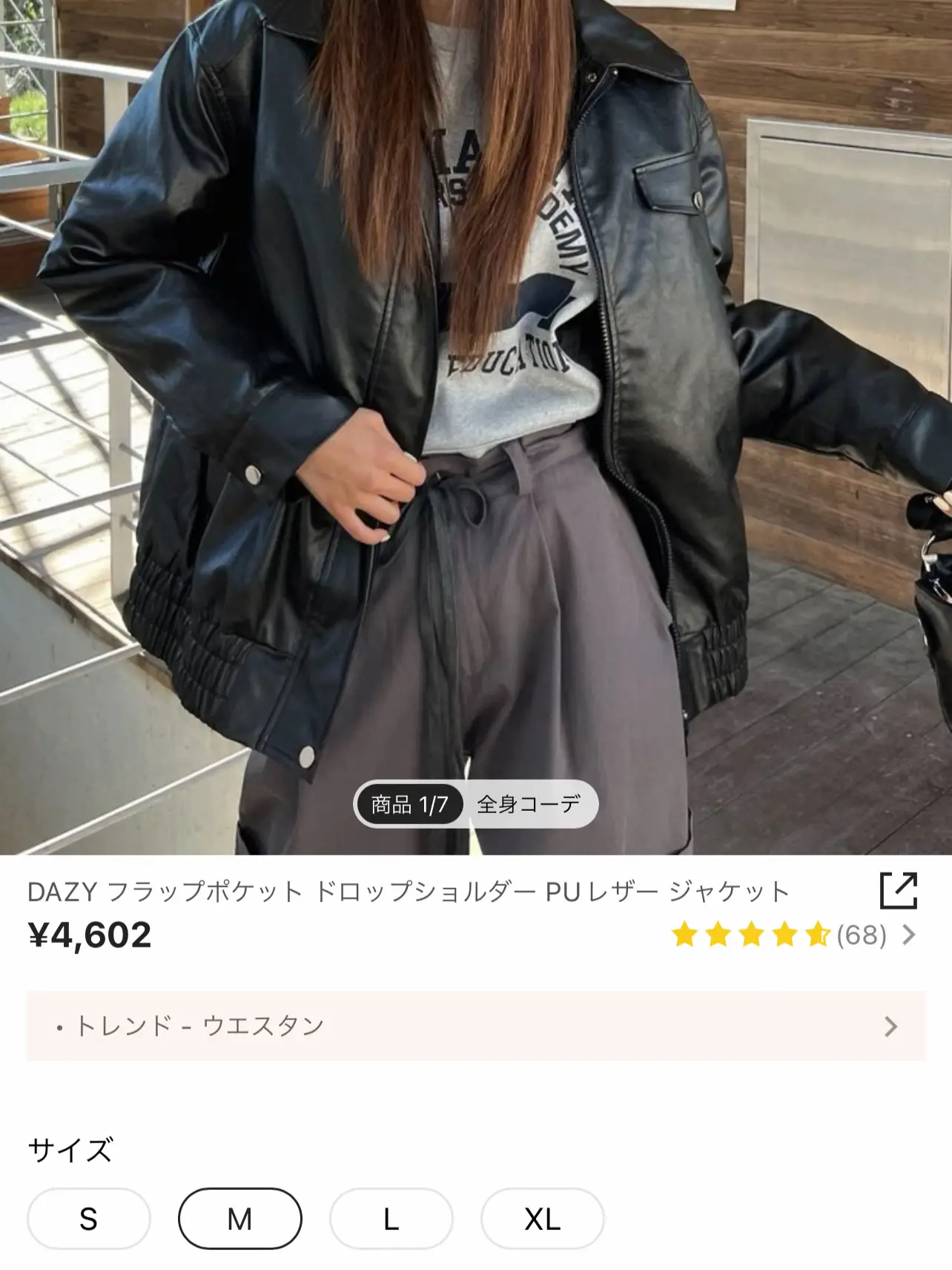
Task: Switch to the 全身コーデ image view
Action: click(x=529, y=804)
